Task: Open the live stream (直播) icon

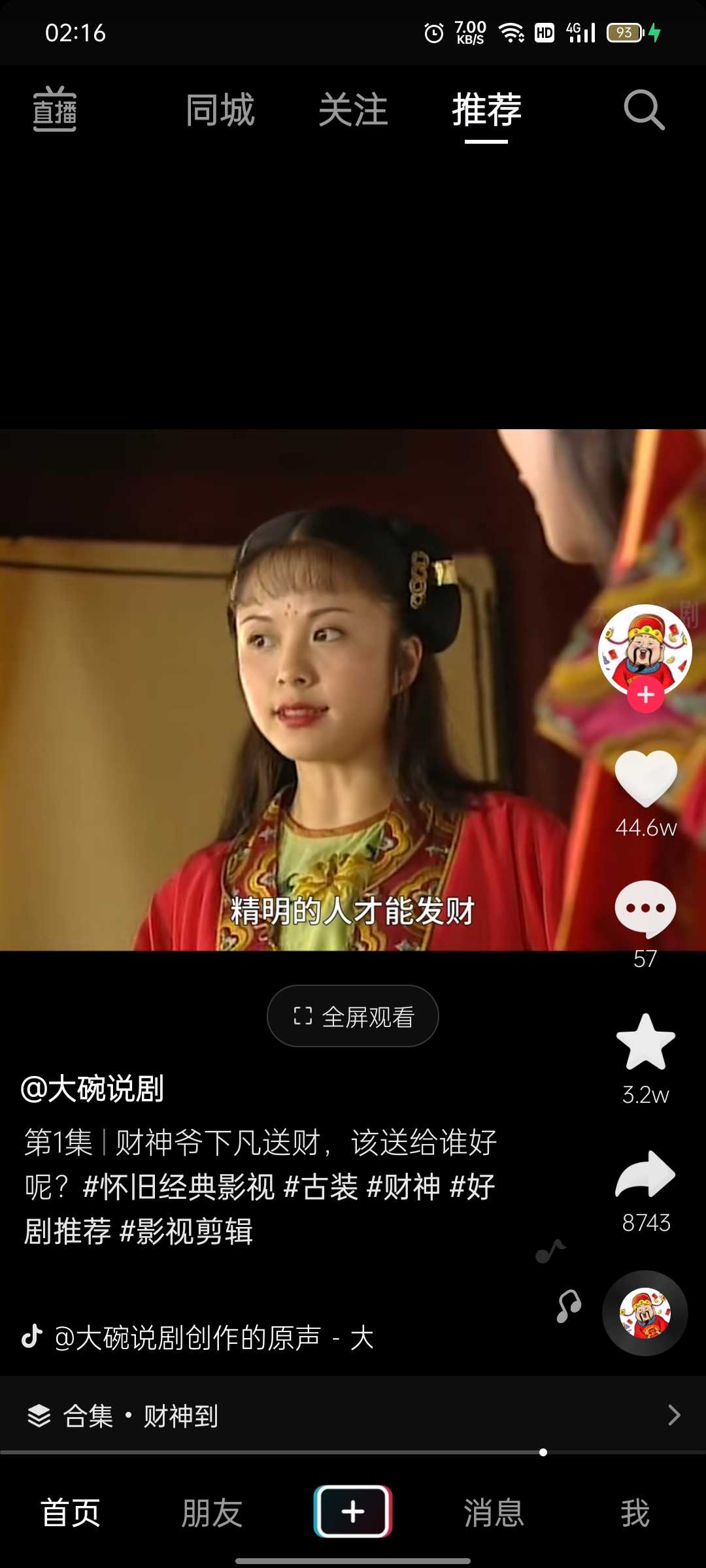Action: coord(55,109)
